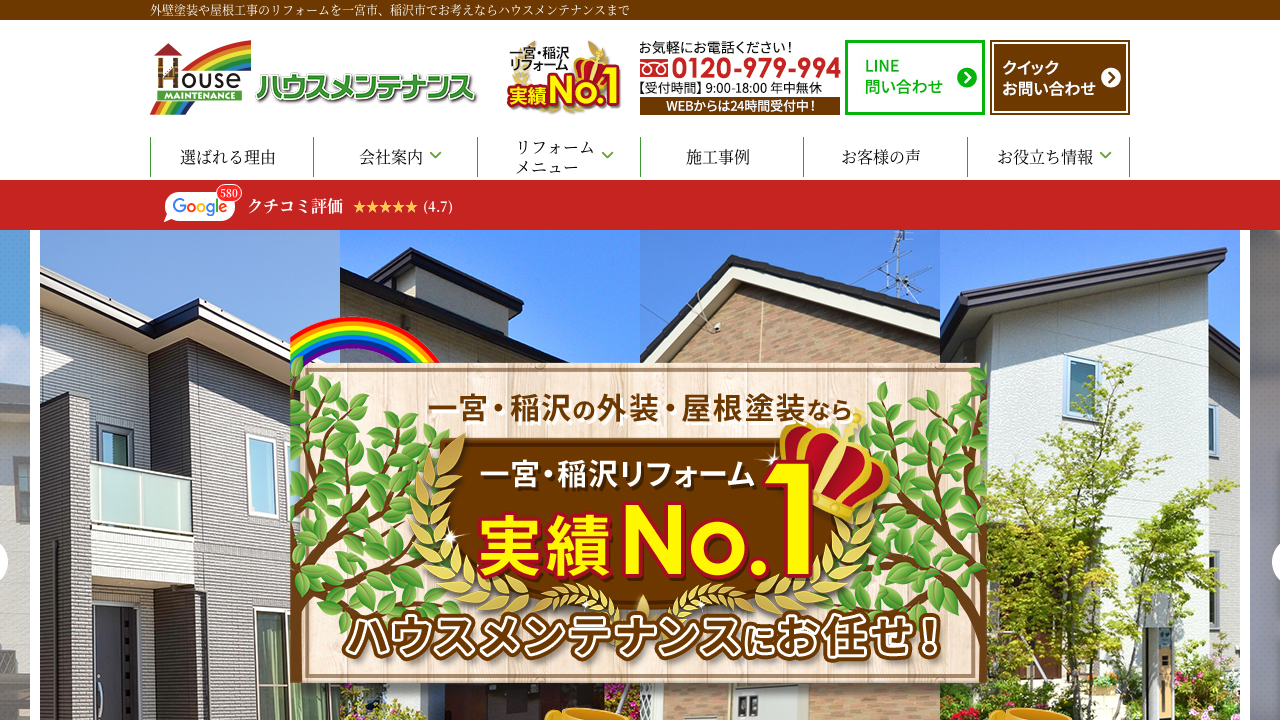Image resolution: width=1280 pixels, height=720 pixels.
Task: Open Google クチコミ評価 reviews
Action: [x=308, y=206]
